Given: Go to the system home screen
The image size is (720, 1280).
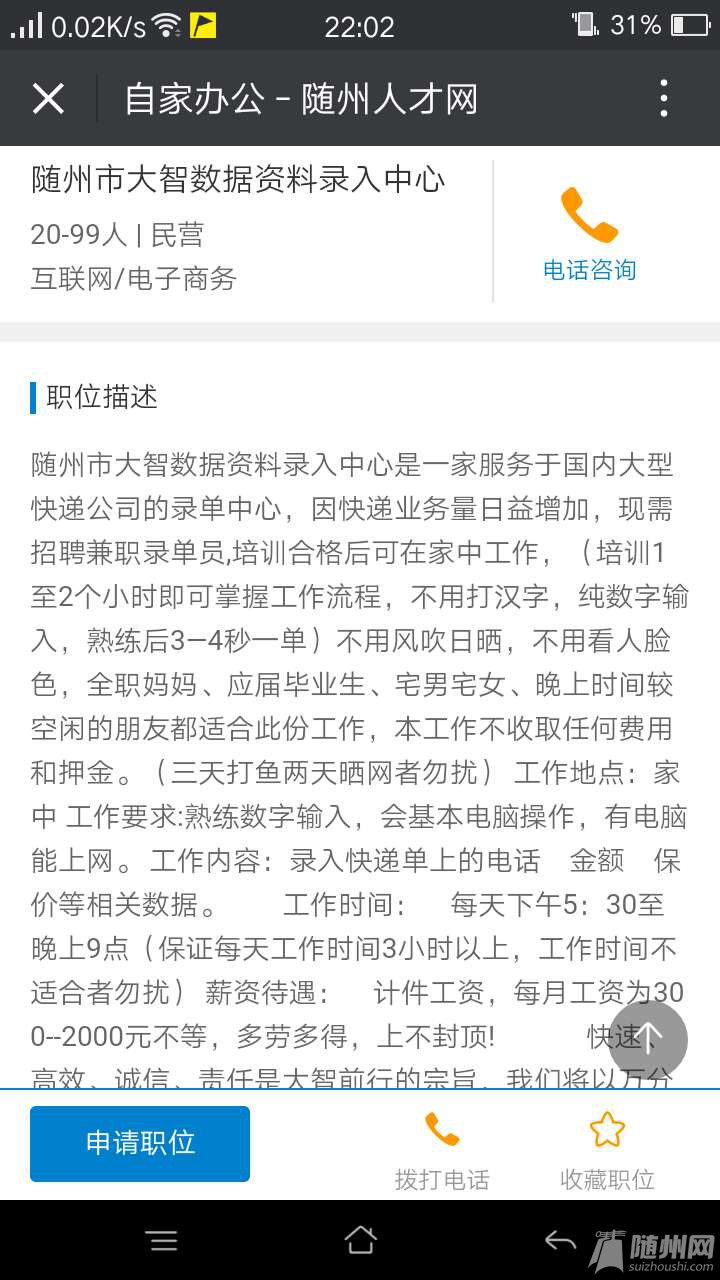Looking at the screenshot, I should tap(360, 1241).
